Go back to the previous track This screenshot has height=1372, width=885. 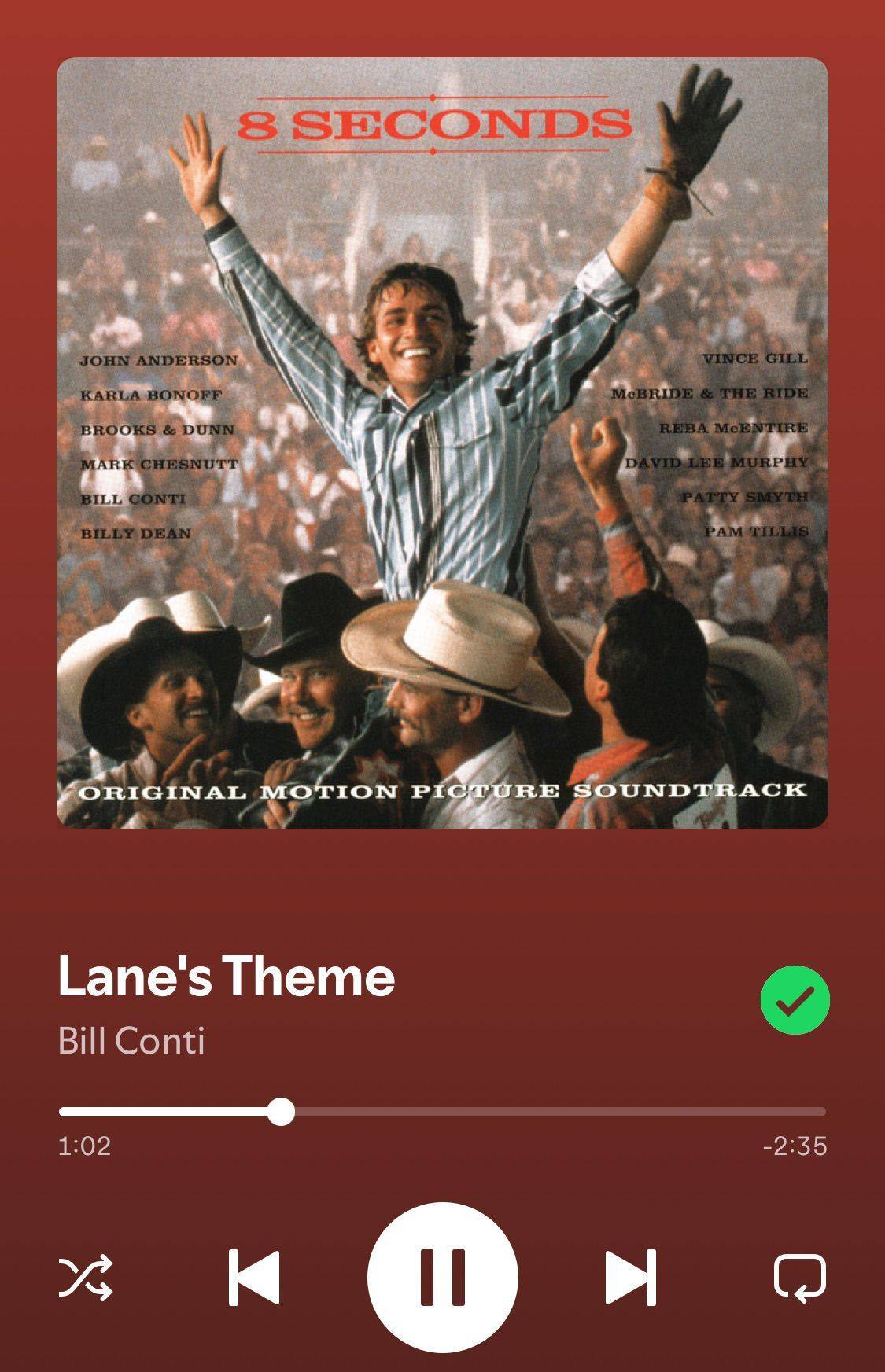(254, 1278)
